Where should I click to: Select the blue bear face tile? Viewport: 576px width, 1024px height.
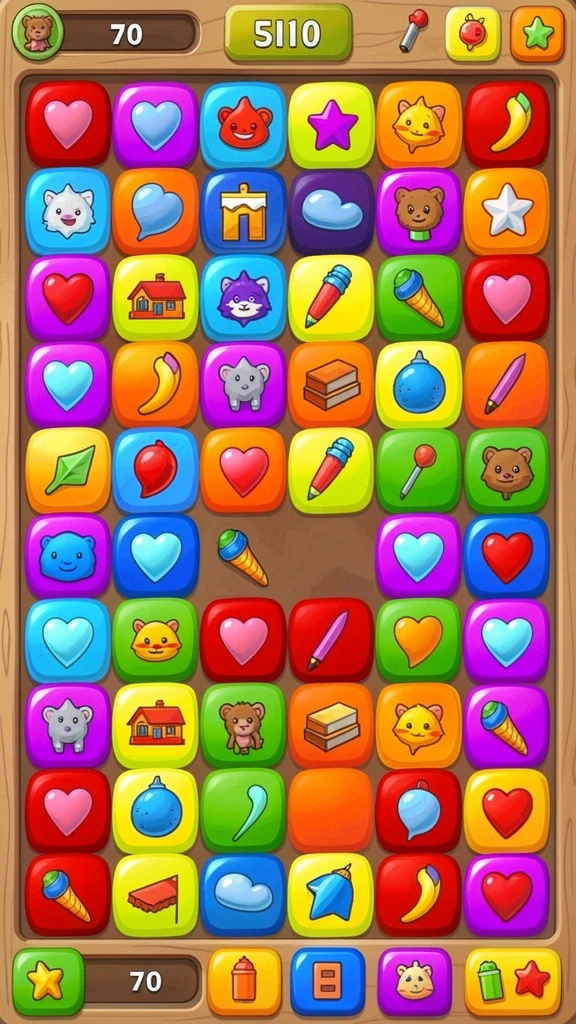[x=68, y=556]
